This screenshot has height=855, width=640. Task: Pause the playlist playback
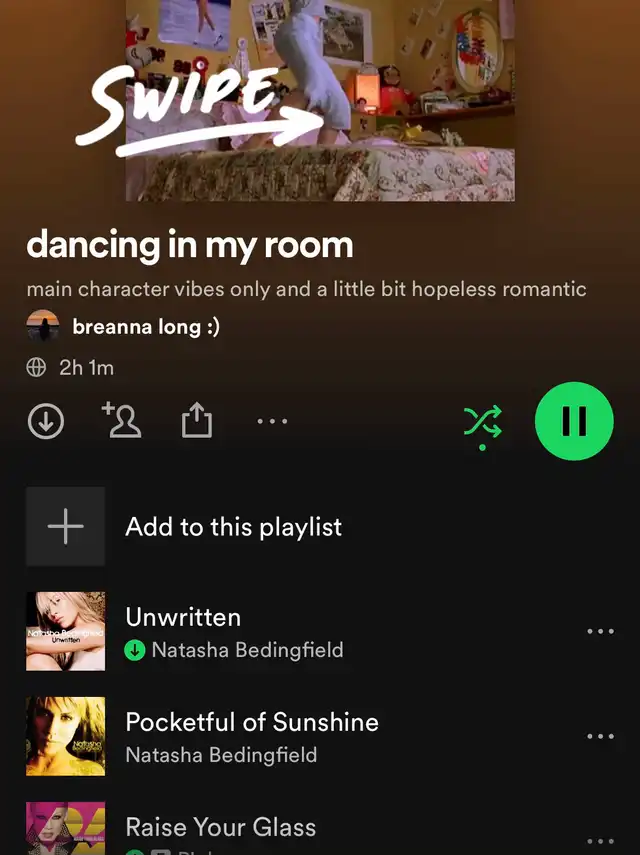pos(574,422)
